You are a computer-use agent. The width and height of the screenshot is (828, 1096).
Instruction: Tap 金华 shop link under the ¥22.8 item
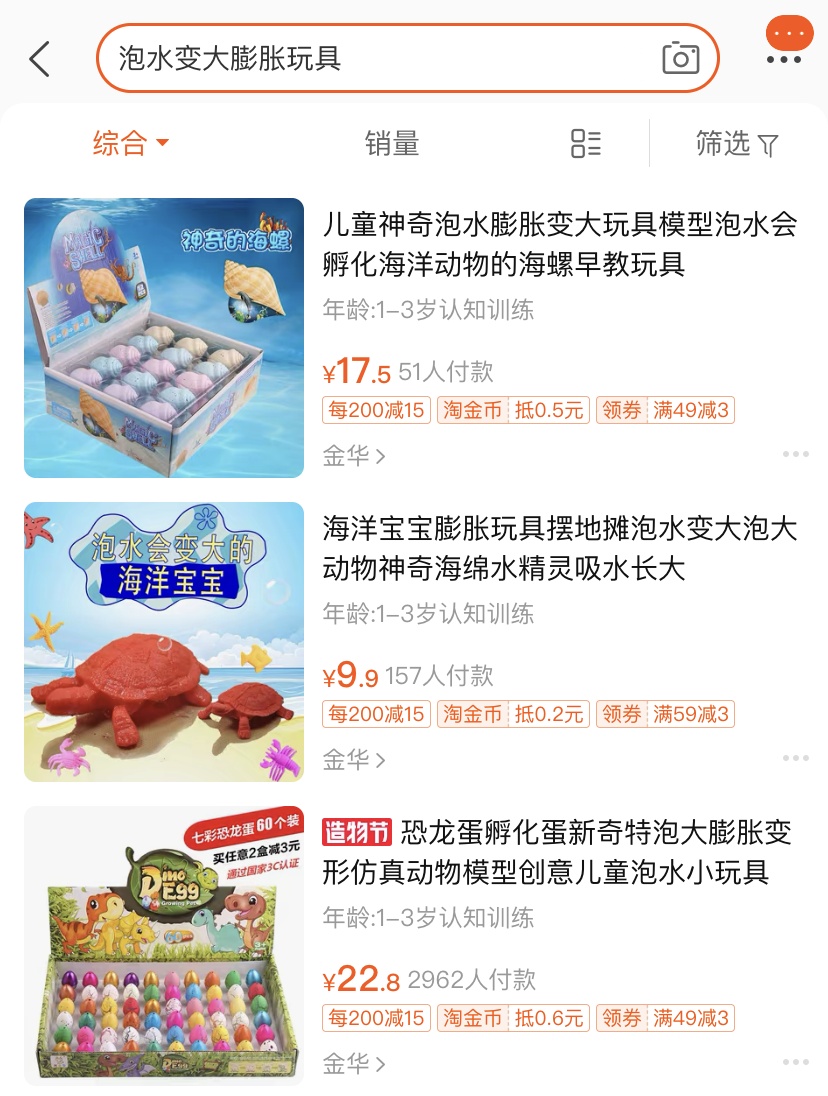(x=354, y=1064)
